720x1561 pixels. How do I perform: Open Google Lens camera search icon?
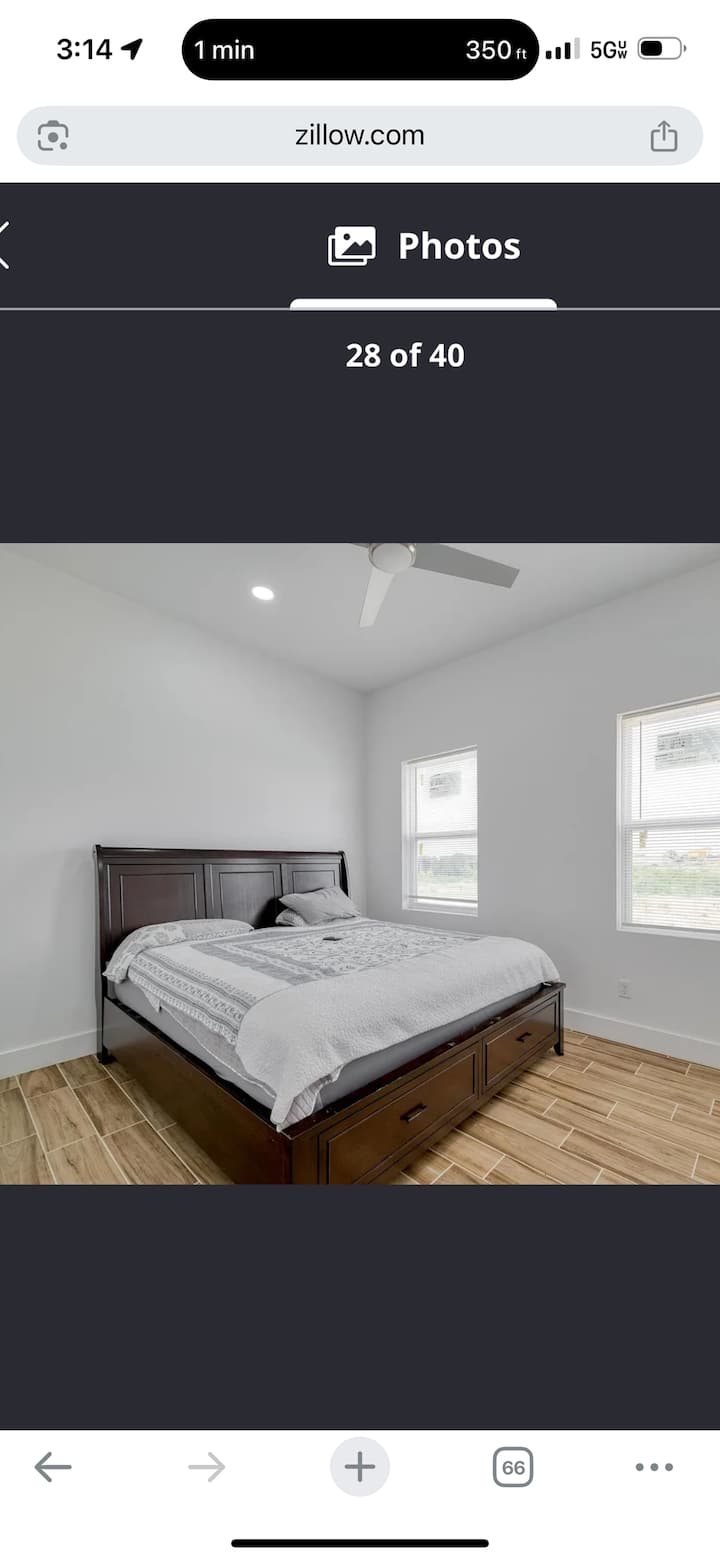[x=53, y=136]
